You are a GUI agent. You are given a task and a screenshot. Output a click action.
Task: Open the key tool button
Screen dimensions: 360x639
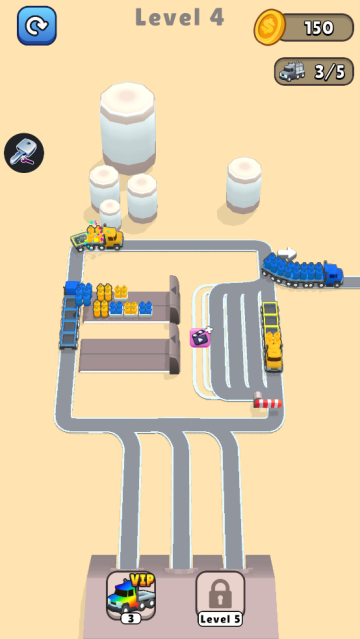(24, 153)
